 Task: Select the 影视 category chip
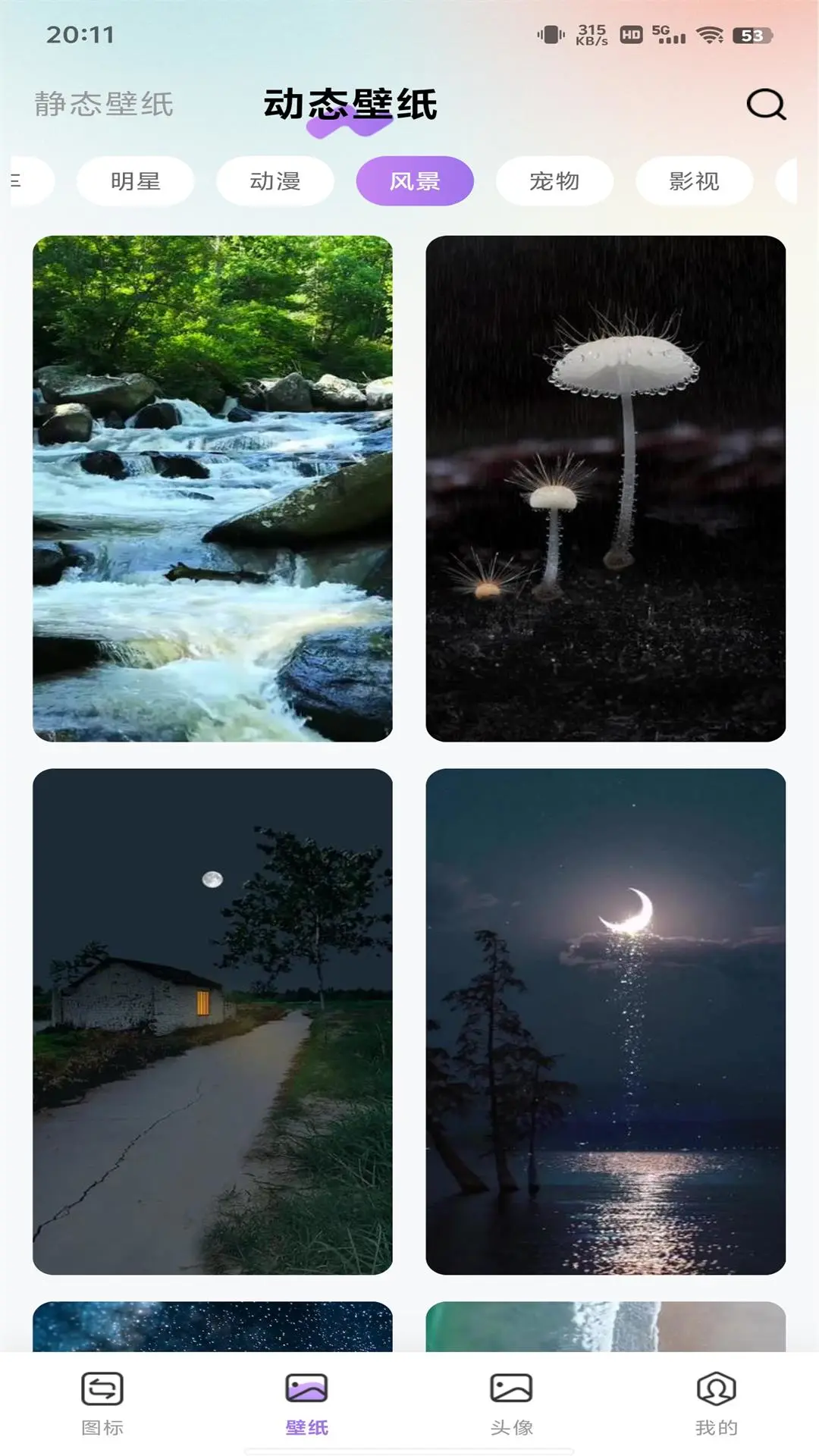click(x=694, y=181)
